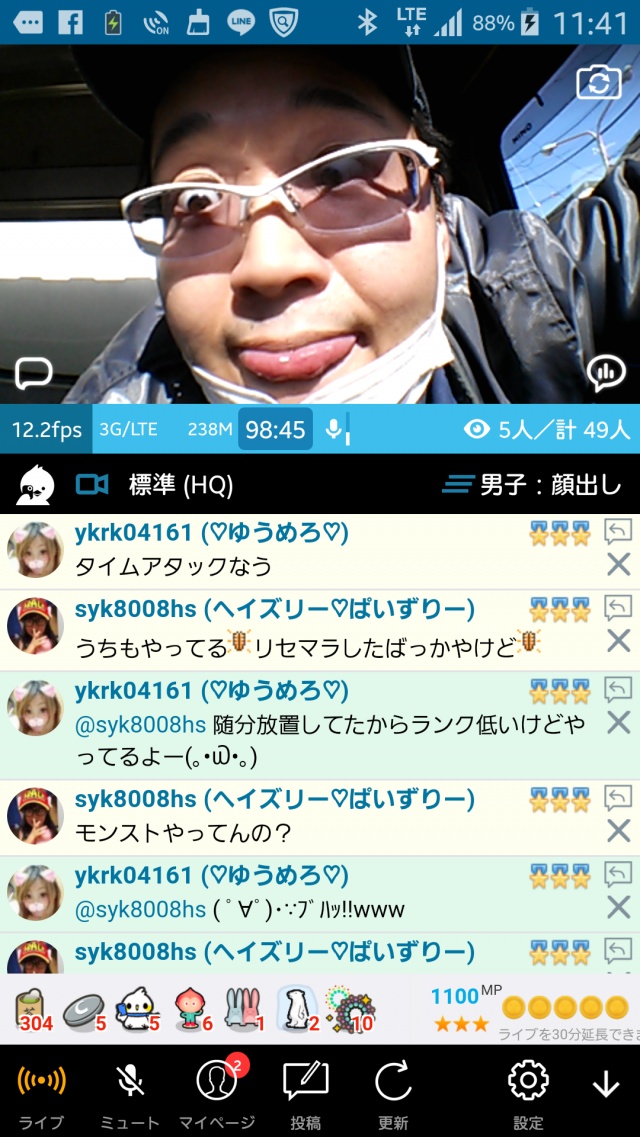Open マイページ with two notifications

(217, 1092)
